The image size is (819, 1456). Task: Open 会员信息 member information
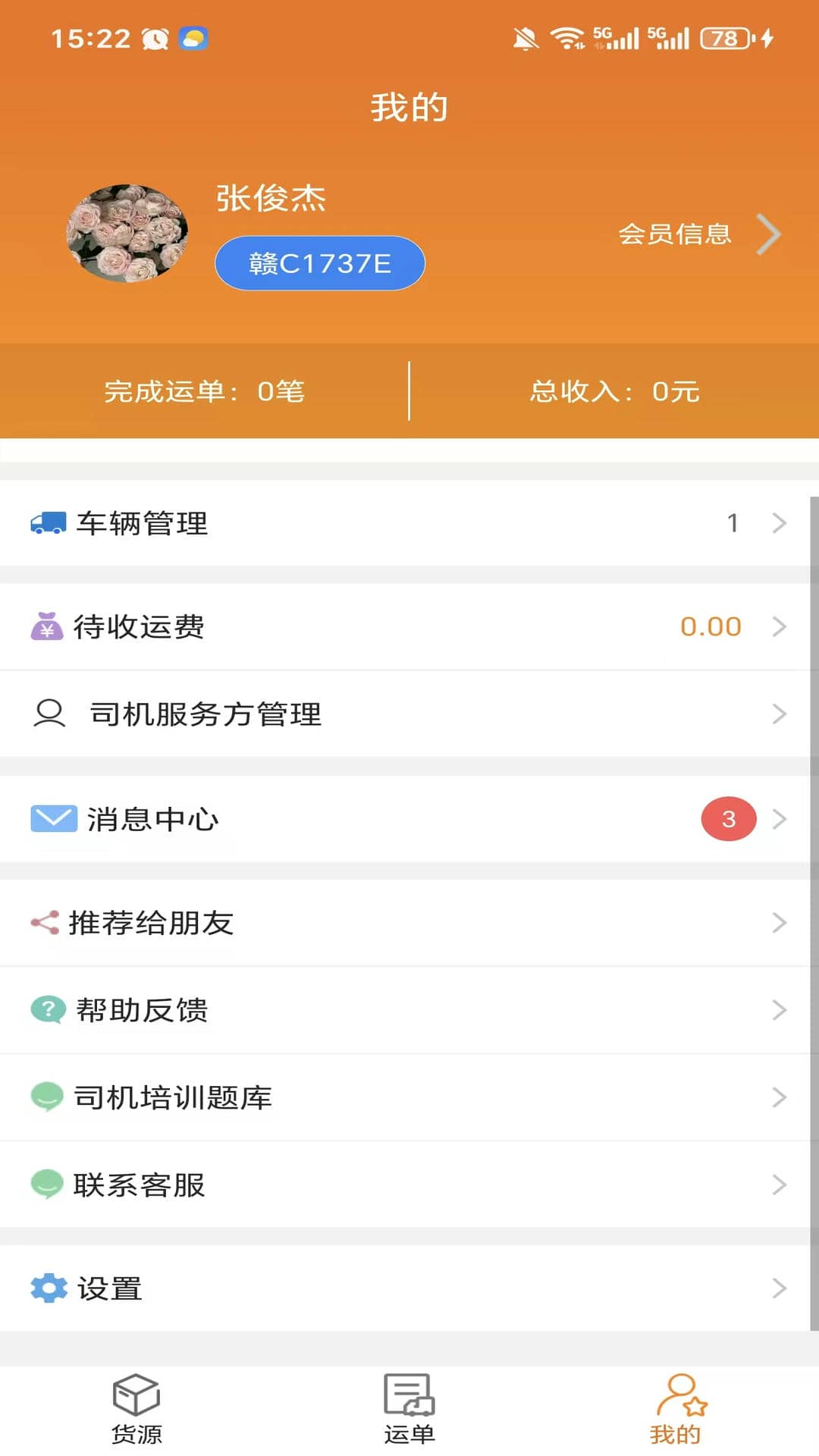[676, 234]
